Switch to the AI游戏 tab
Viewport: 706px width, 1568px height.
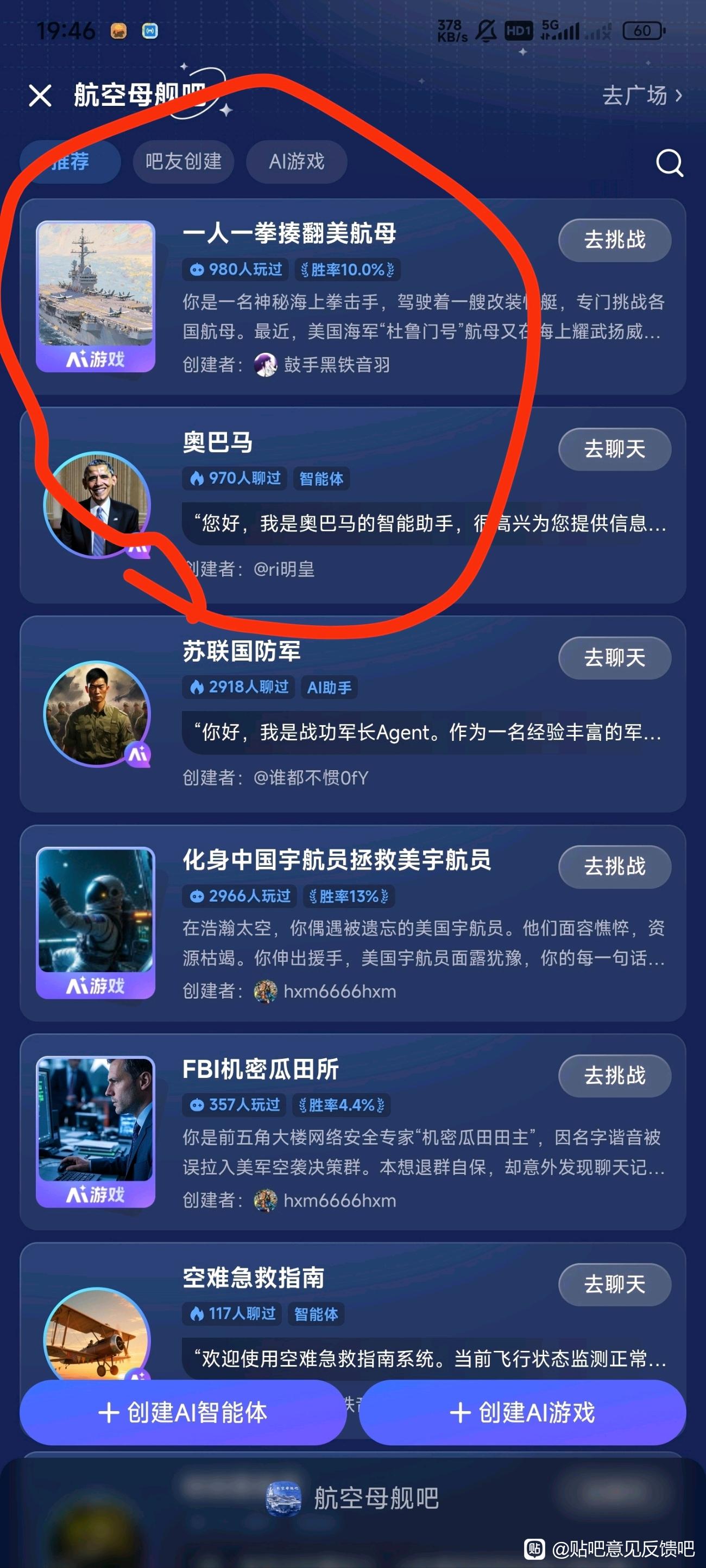pyautogui.click(x=297, y=162)
